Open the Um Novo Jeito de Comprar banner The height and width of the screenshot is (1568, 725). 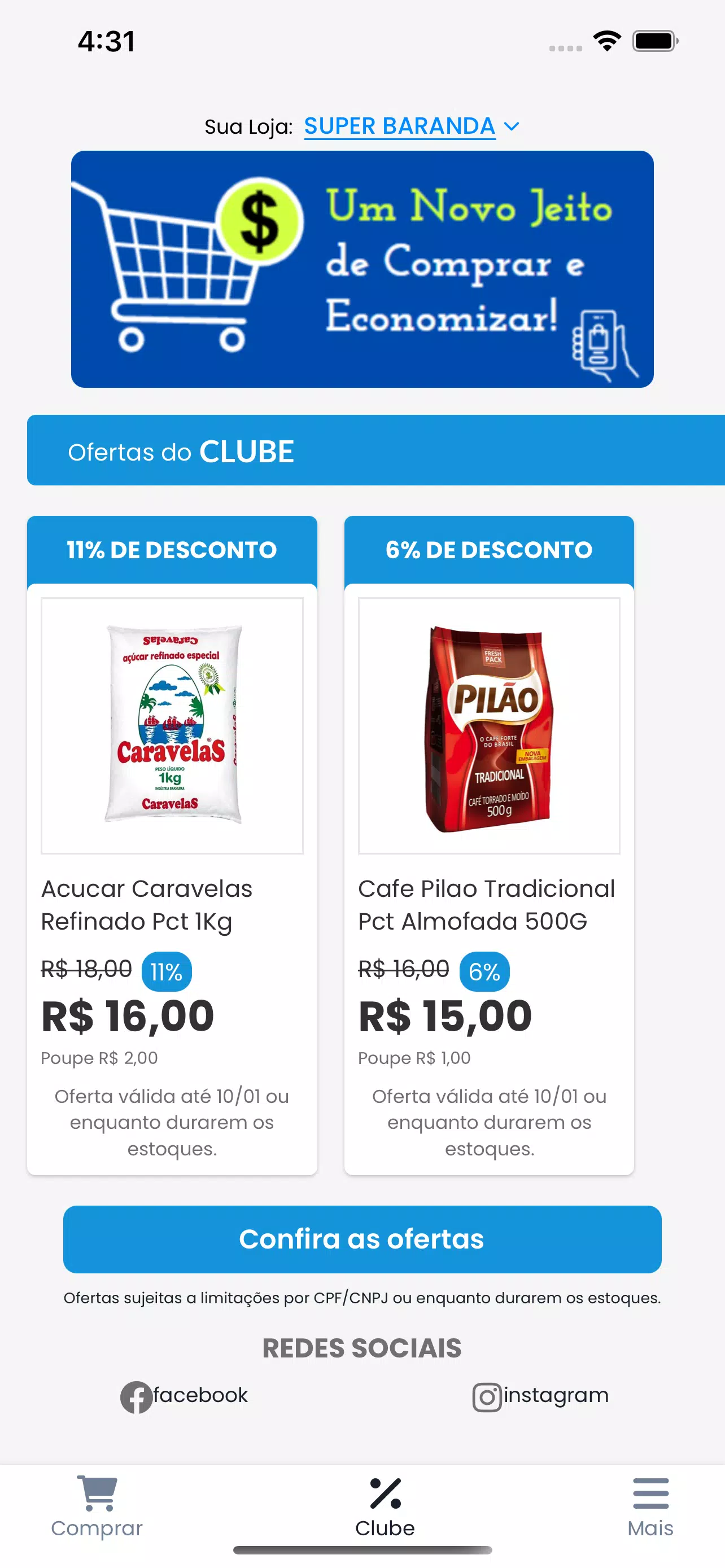(362, 269)
